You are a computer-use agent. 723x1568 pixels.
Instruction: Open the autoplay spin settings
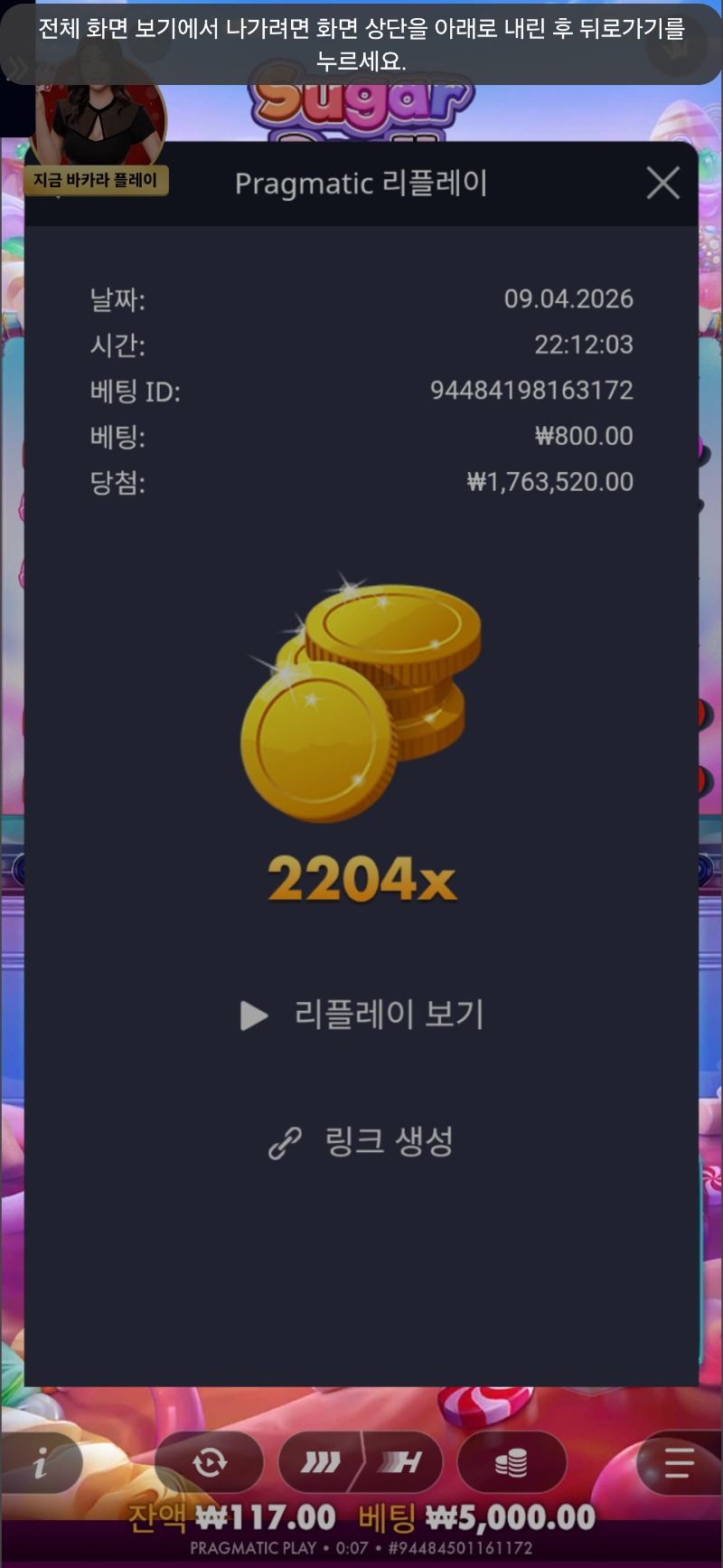click(x=210, y=1462)
